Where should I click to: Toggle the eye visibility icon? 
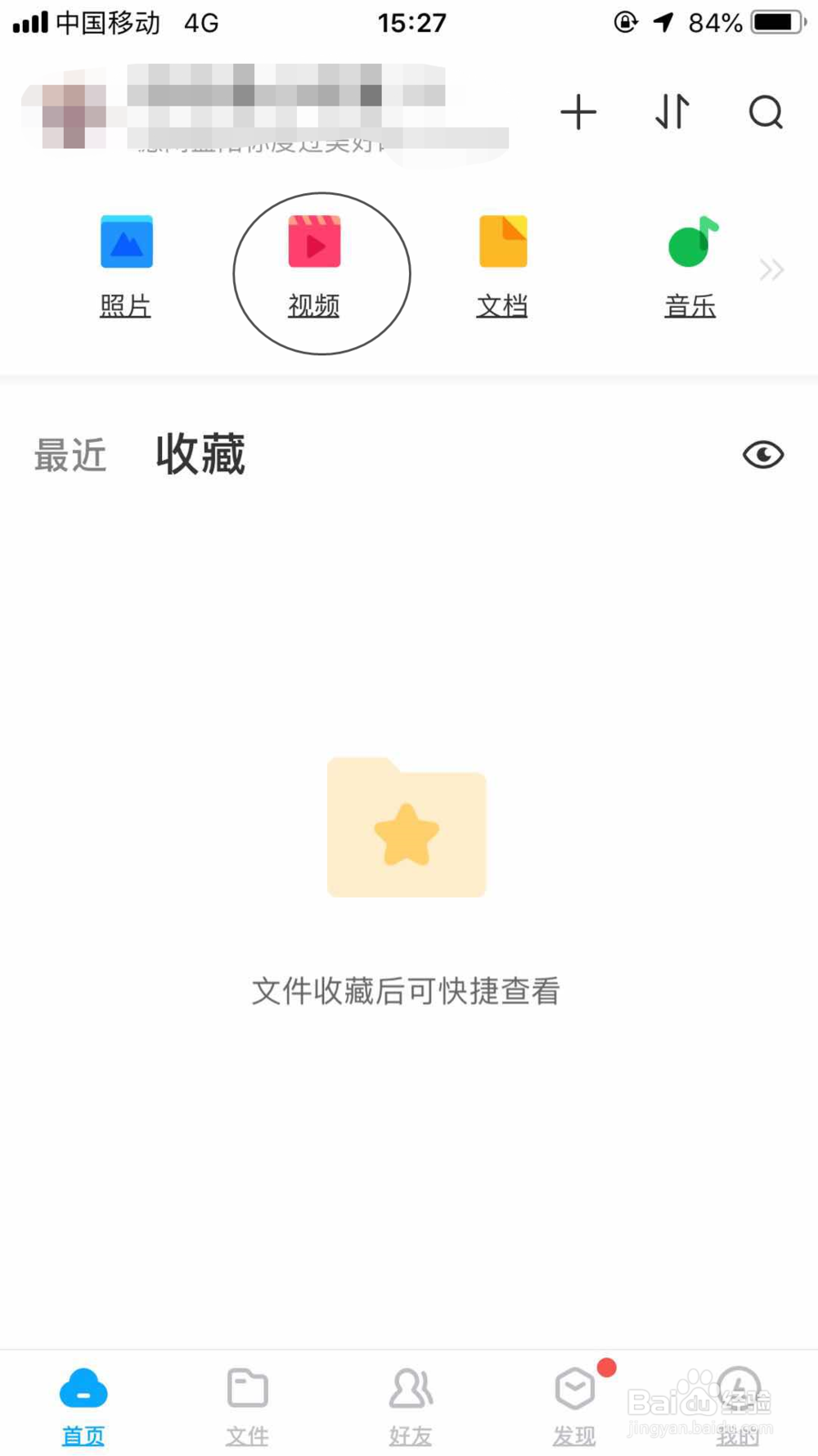tap(763, 455)
